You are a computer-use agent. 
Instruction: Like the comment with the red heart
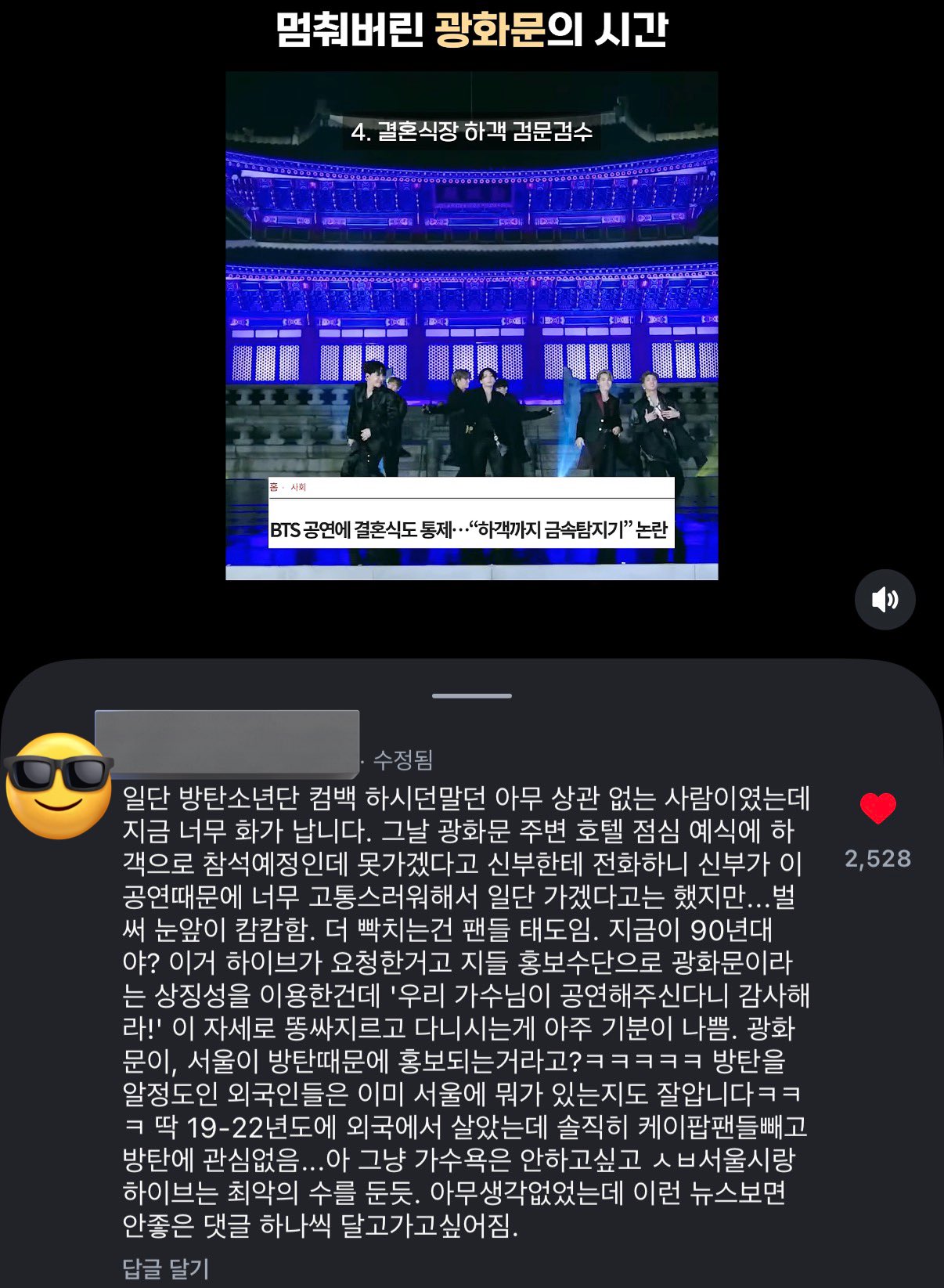[x=877, y=808]
